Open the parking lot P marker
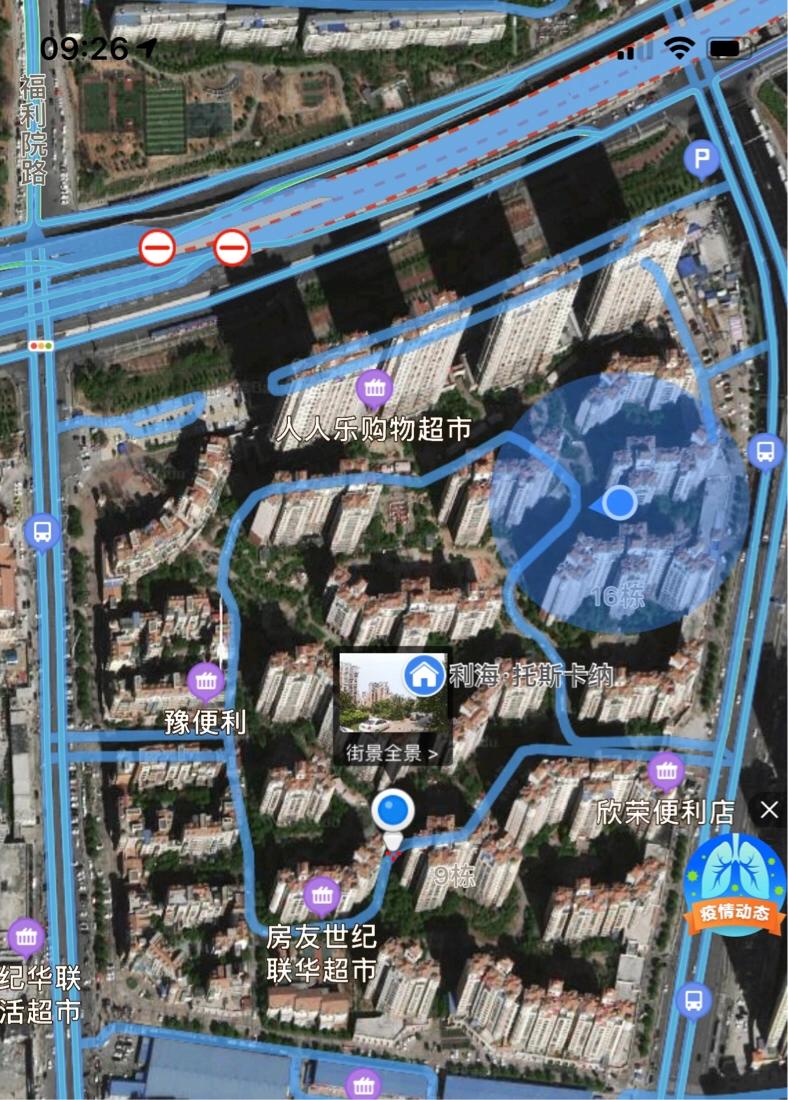 702,158
